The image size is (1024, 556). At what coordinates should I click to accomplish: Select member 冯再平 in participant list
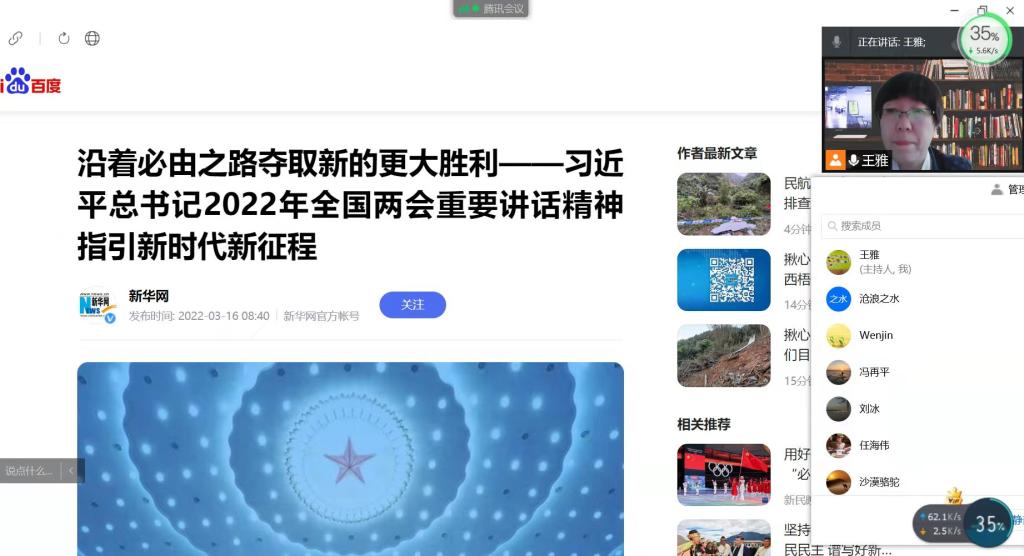(873, 372)
